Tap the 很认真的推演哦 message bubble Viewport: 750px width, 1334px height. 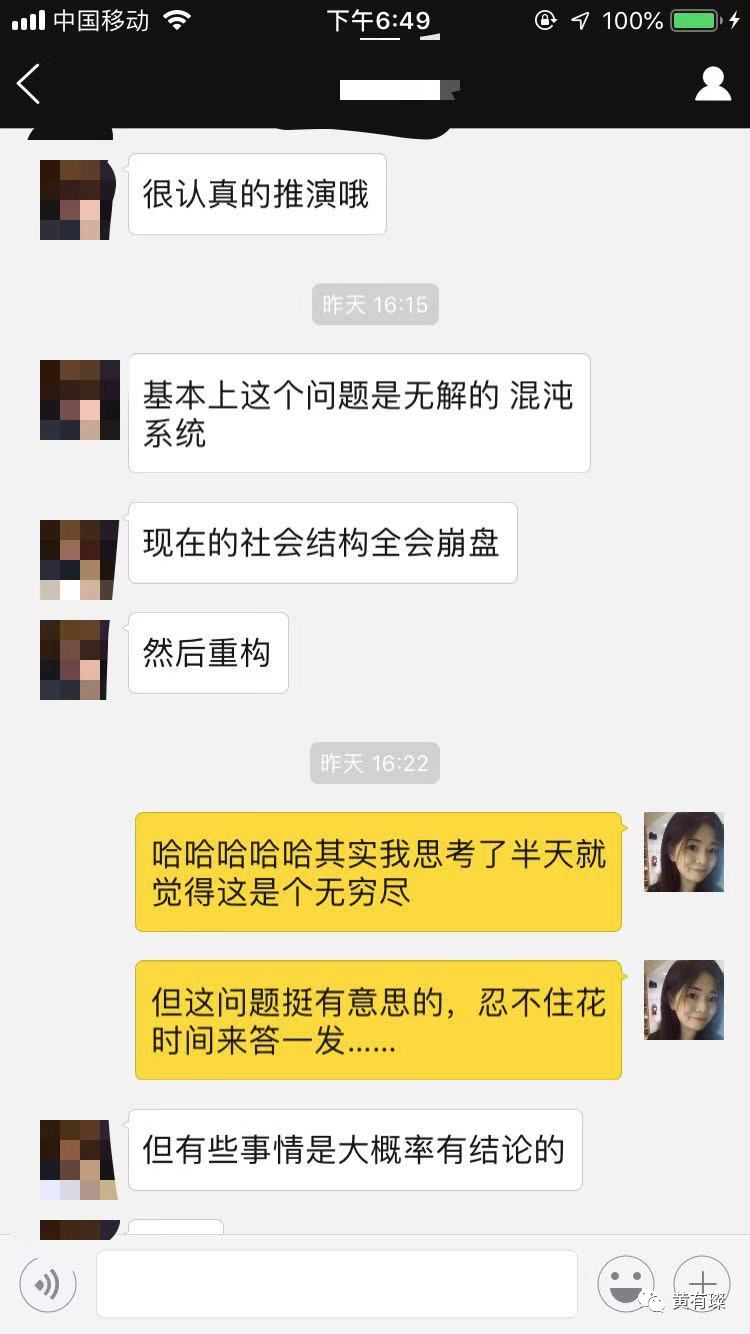point(256,194)
